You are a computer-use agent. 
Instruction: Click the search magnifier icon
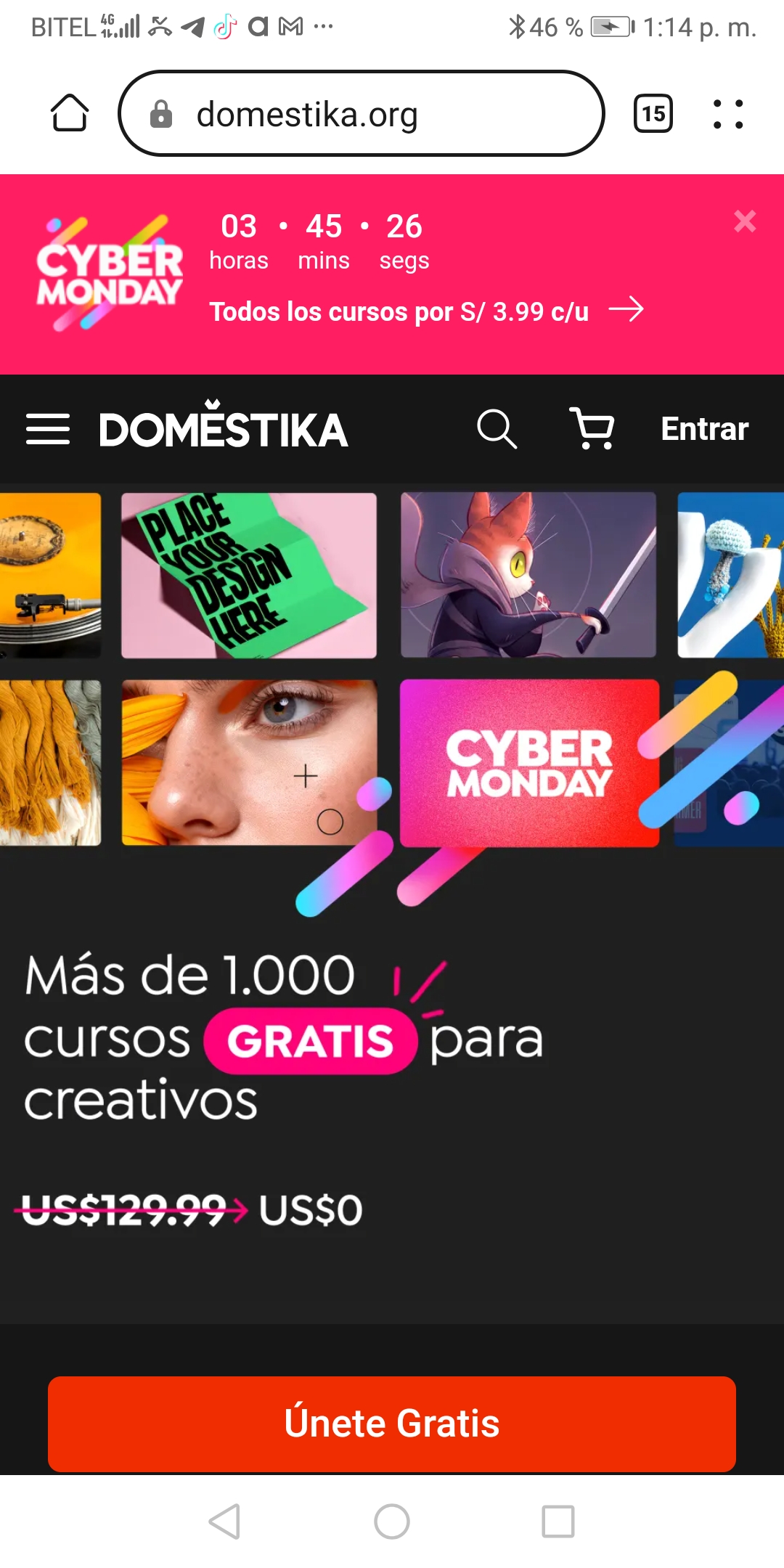(497, 429)
